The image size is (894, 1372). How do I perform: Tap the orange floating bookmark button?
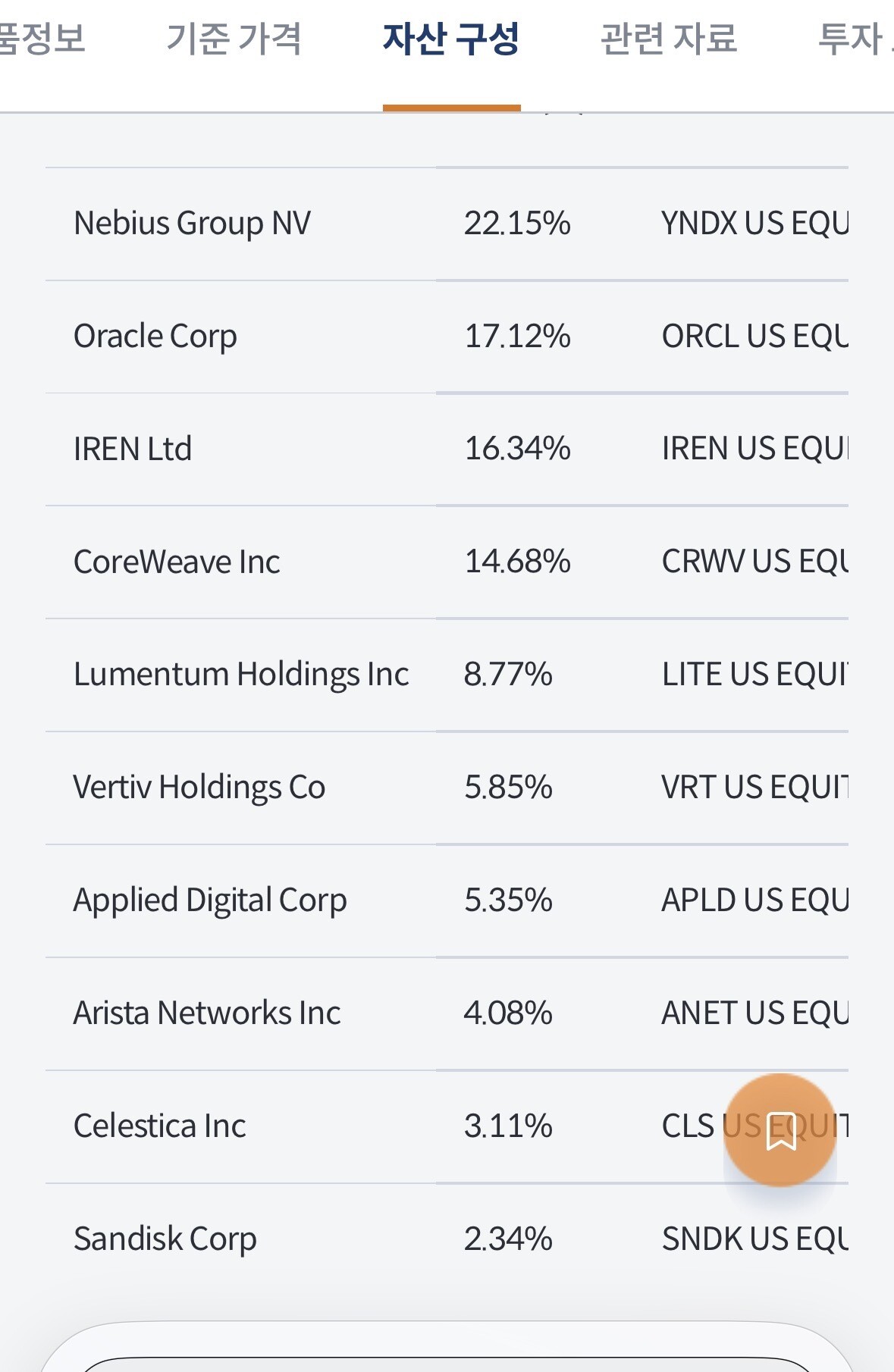tap(780, 1130)
